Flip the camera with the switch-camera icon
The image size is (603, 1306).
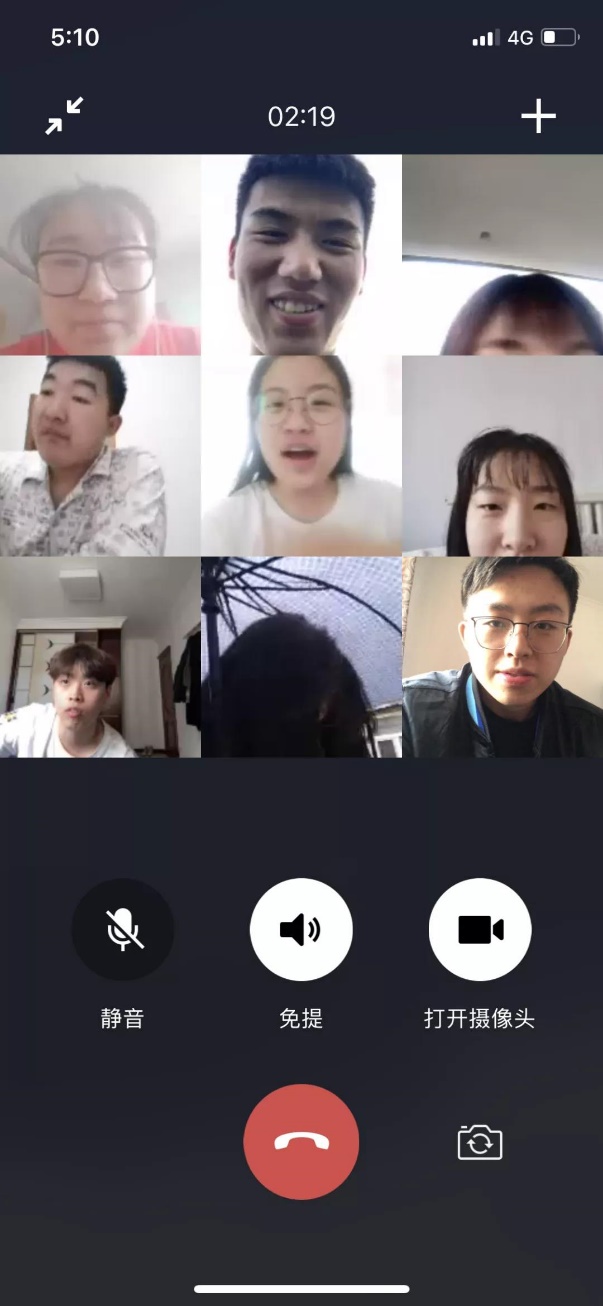click(480, 1141)
